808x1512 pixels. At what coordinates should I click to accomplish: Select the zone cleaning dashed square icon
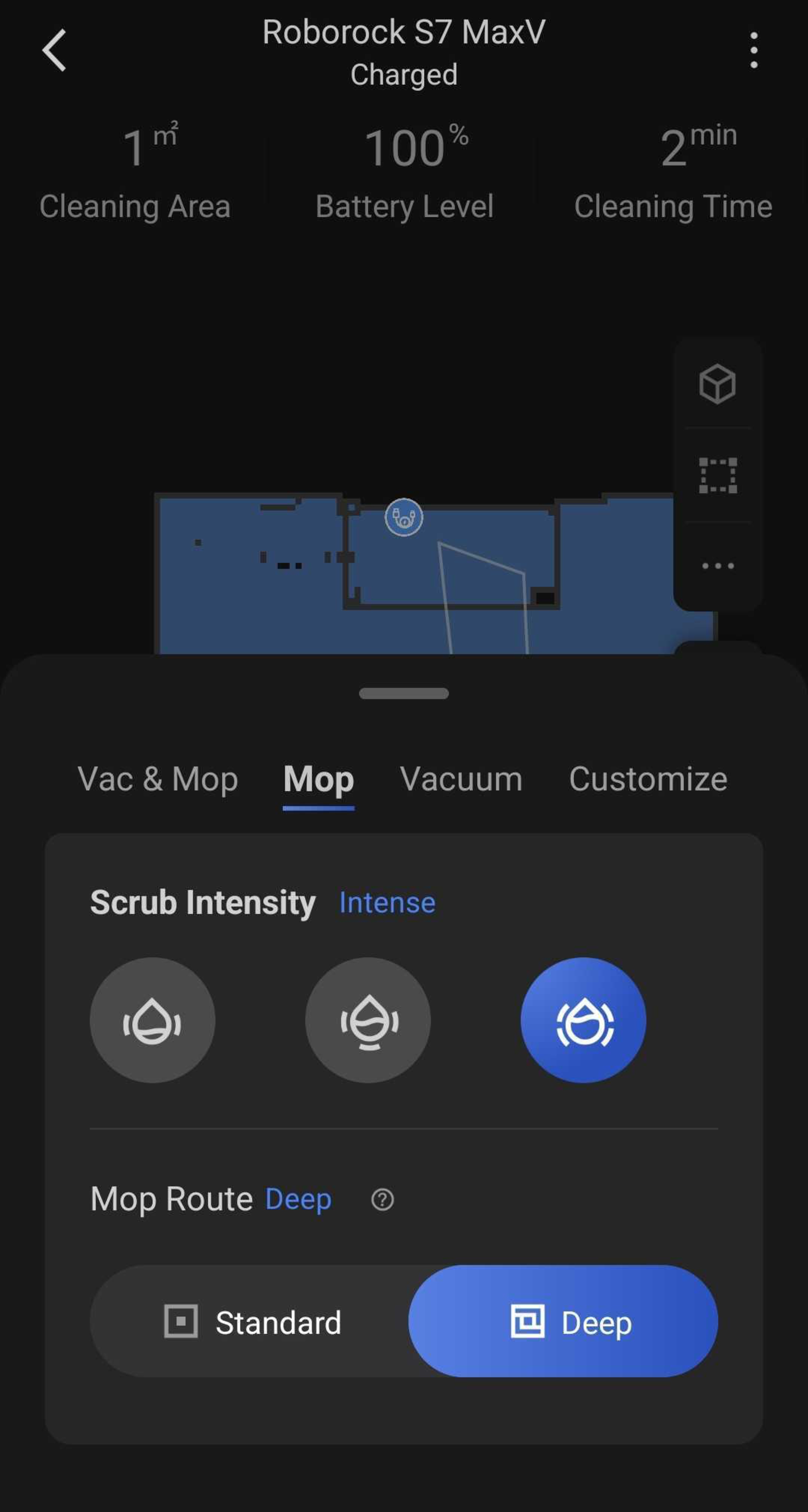point(717,475)
